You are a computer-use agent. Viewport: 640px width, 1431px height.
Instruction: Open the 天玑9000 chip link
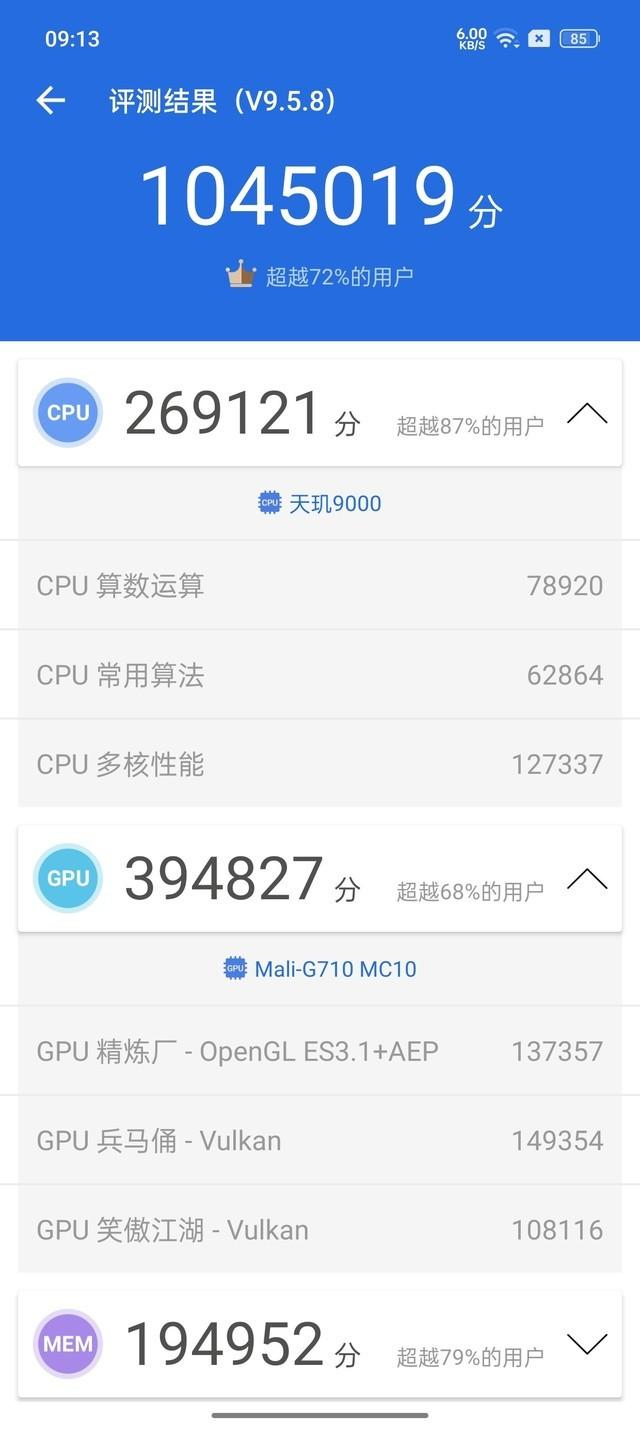click(x=320, y=503)
